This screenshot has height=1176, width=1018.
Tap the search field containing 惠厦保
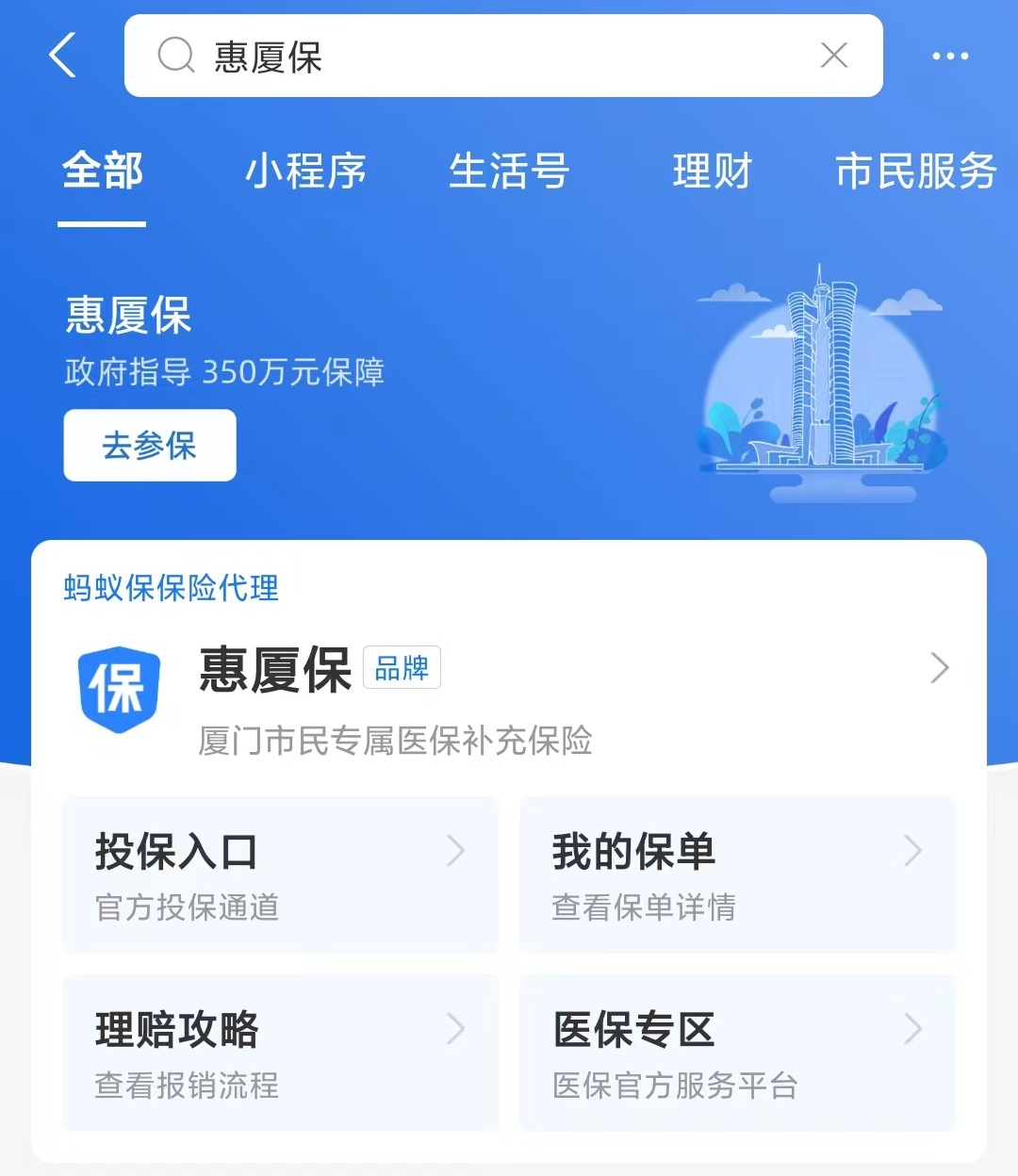pyautogui.click(x=471, y=57)
